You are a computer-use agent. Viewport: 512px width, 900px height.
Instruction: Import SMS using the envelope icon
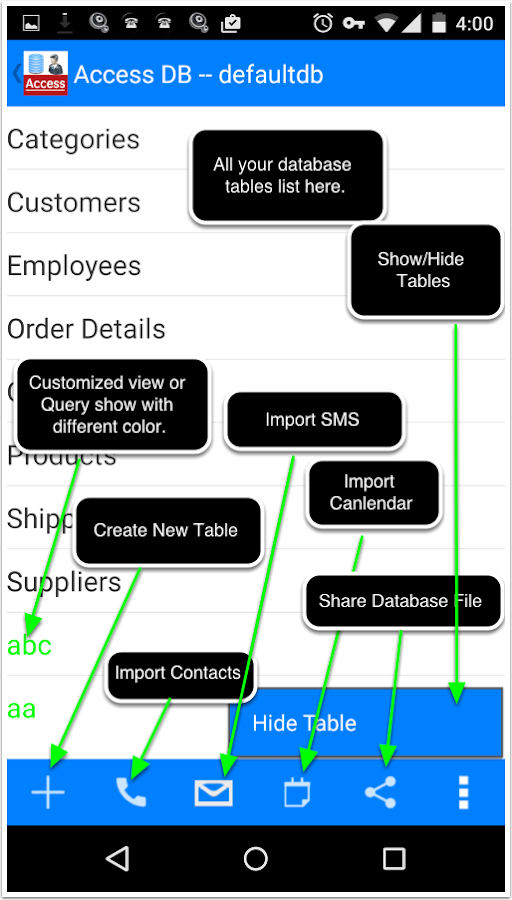click(214, 793)
